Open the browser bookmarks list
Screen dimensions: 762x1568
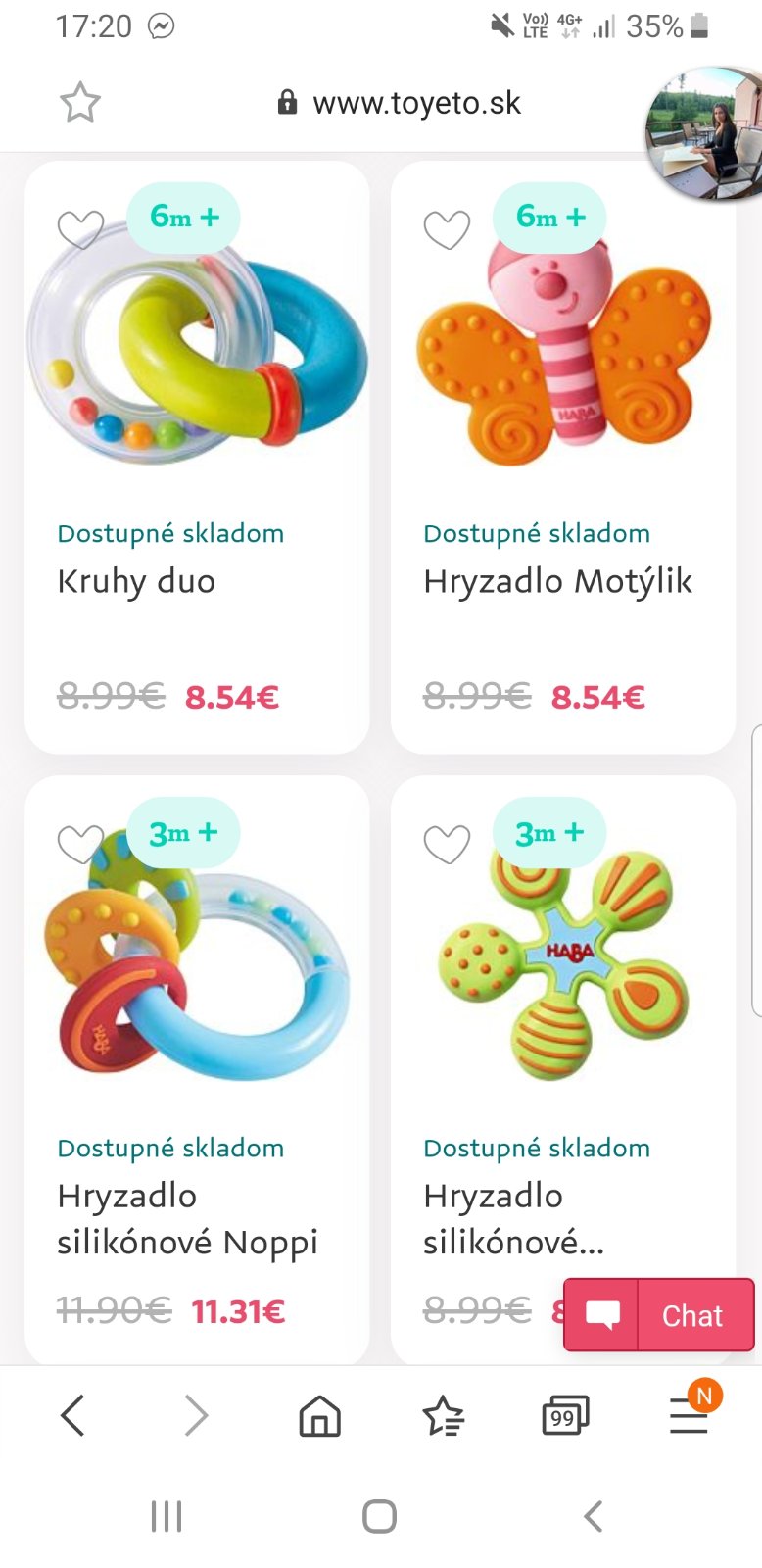(x=443, y=1416)
